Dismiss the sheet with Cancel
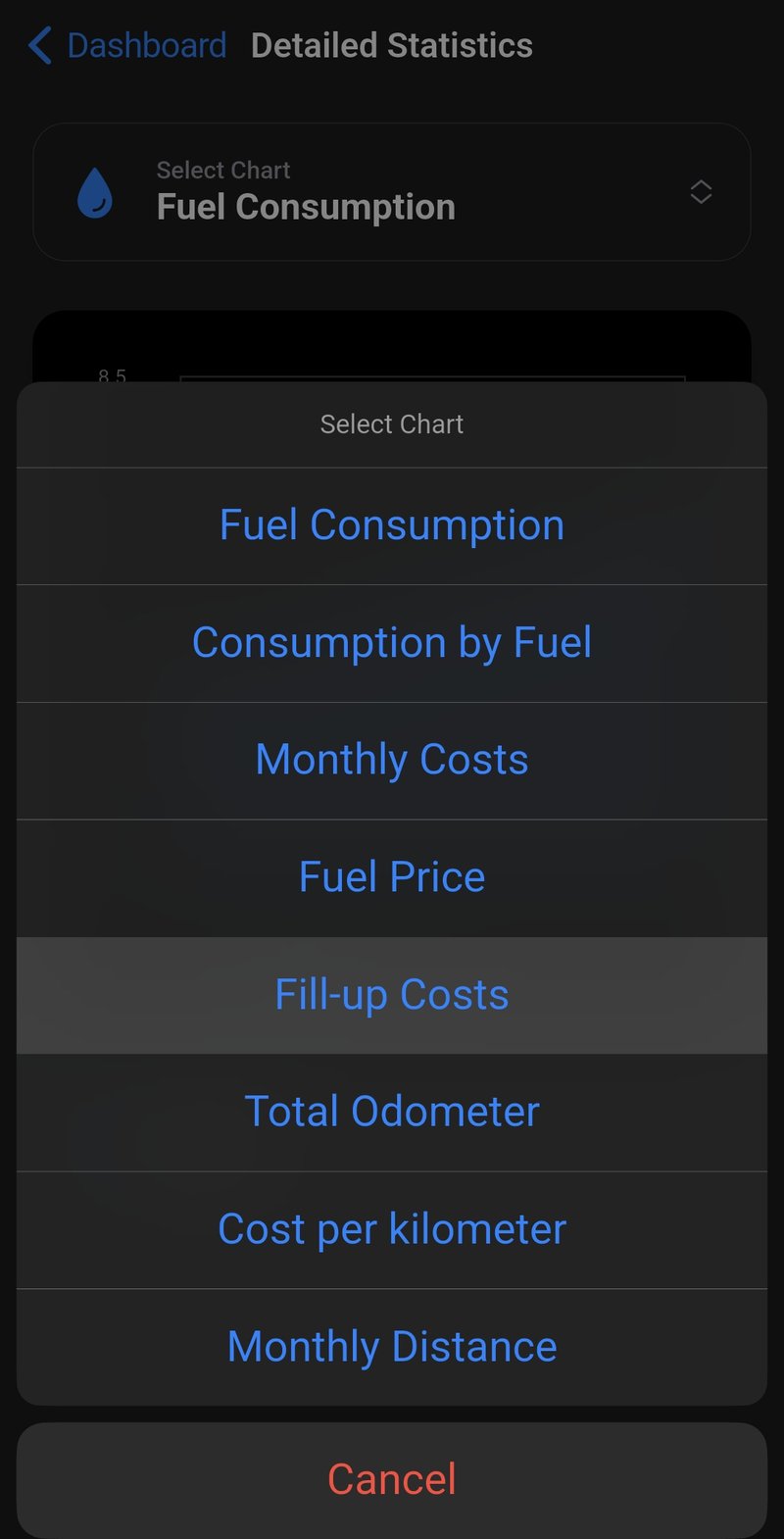 [x=392, y=1478]
